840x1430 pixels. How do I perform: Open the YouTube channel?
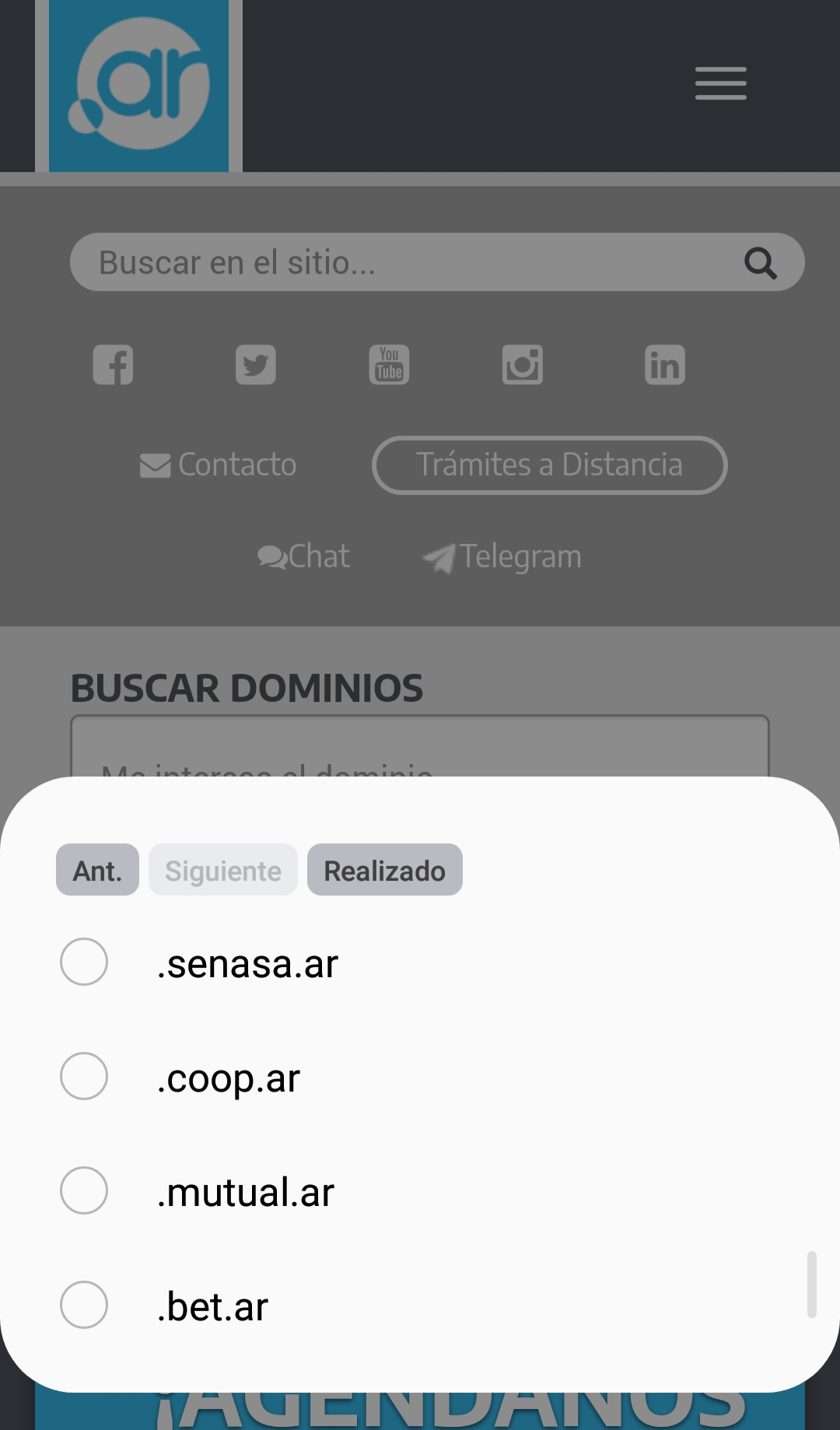point(389,365)
